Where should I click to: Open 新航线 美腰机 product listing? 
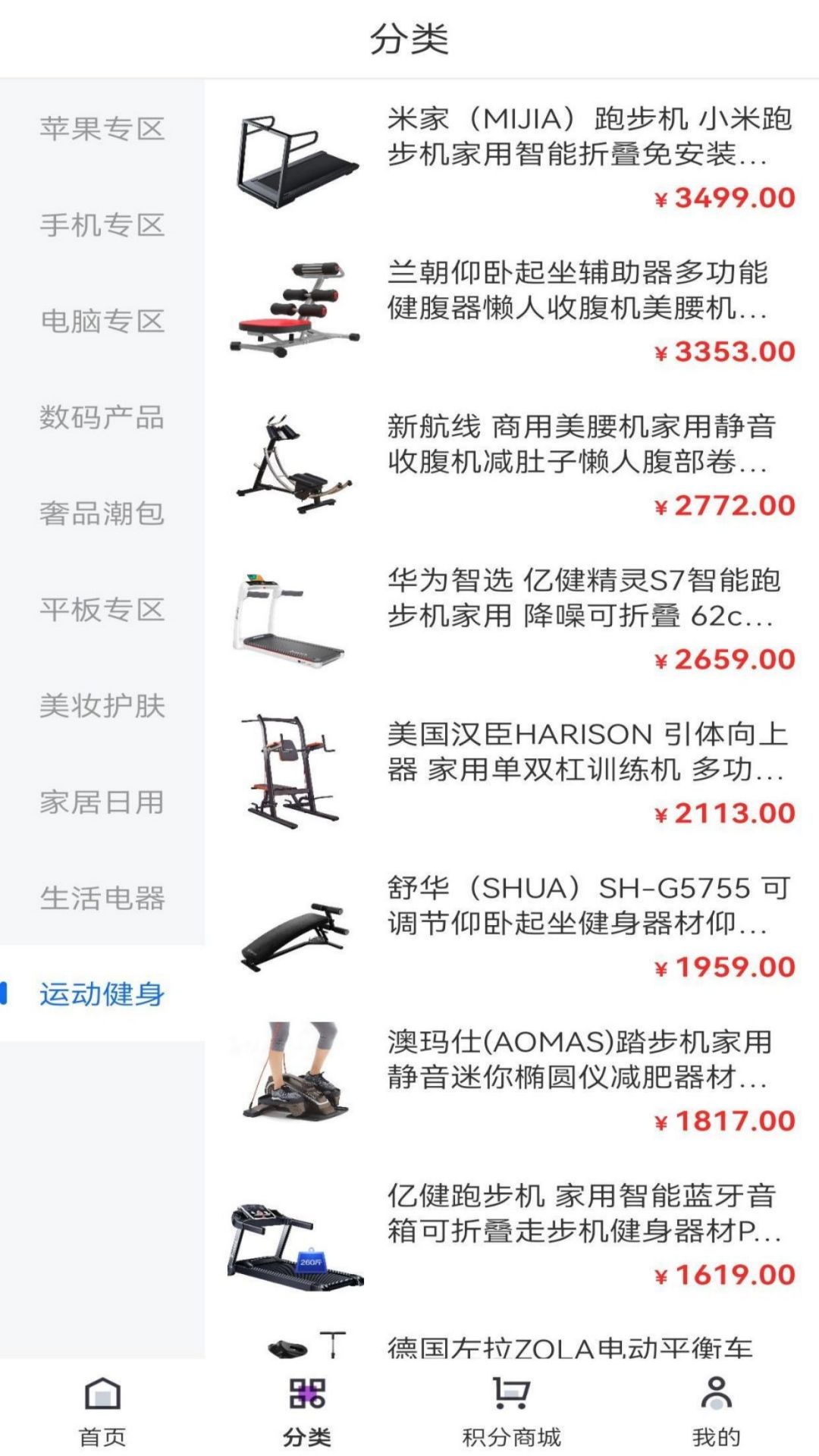512,465
